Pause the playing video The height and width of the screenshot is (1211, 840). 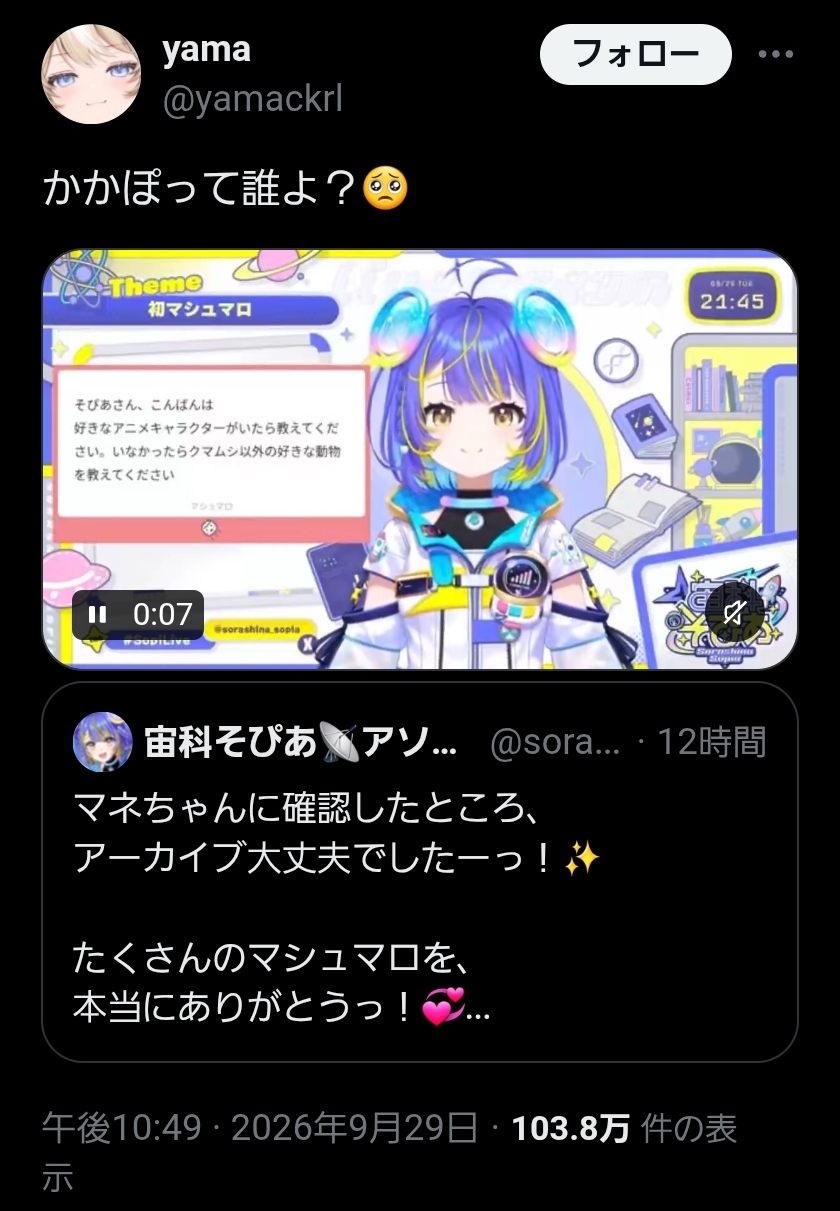tap(98, 614)
